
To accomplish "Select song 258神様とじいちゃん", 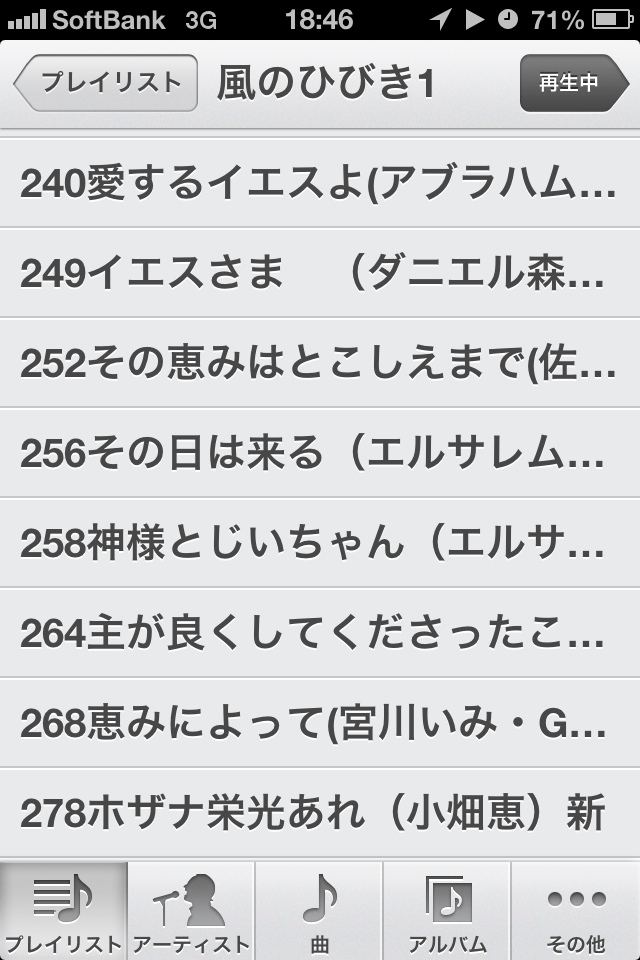I will tap(320, 543).
